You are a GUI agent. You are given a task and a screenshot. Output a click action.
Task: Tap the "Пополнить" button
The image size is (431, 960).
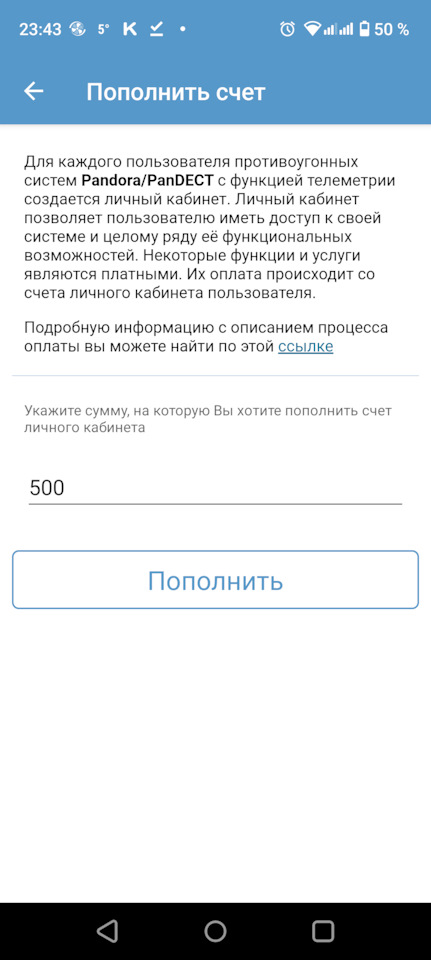[216, 580]
